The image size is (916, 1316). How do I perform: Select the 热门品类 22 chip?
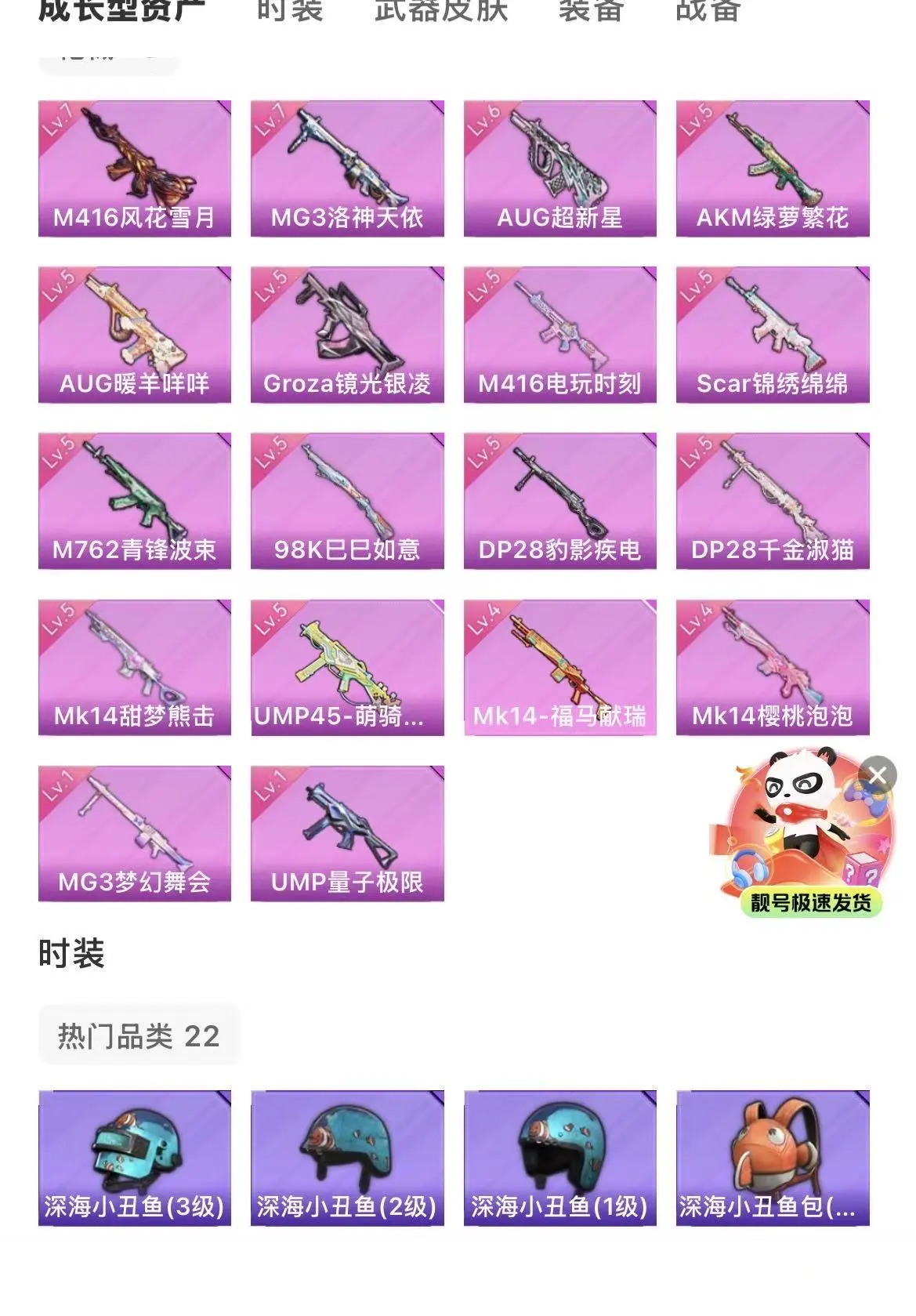[139, 1036]
